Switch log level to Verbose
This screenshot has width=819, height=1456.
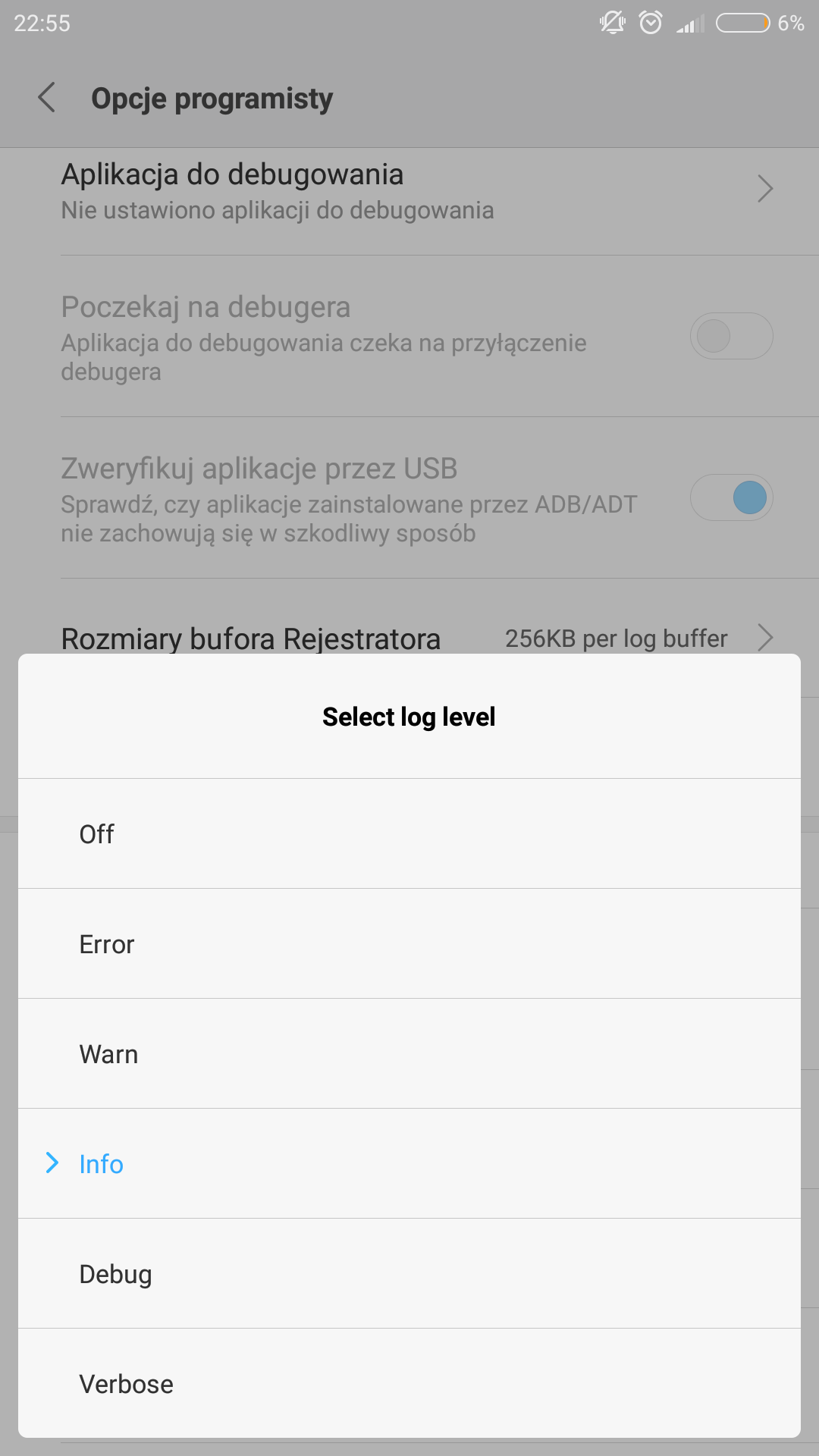[409, 1383]
